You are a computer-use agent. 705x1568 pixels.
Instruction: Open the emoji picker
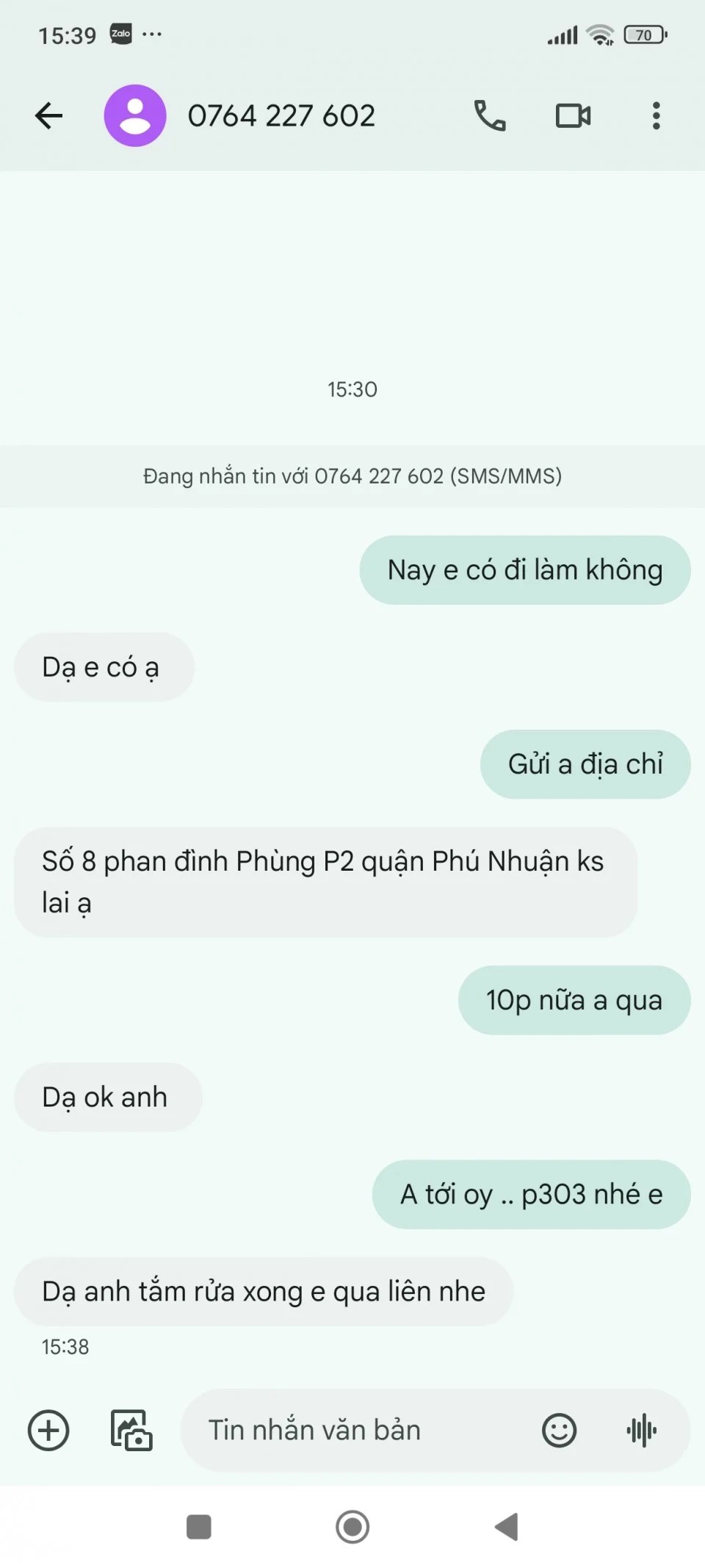click(559, 1430)
